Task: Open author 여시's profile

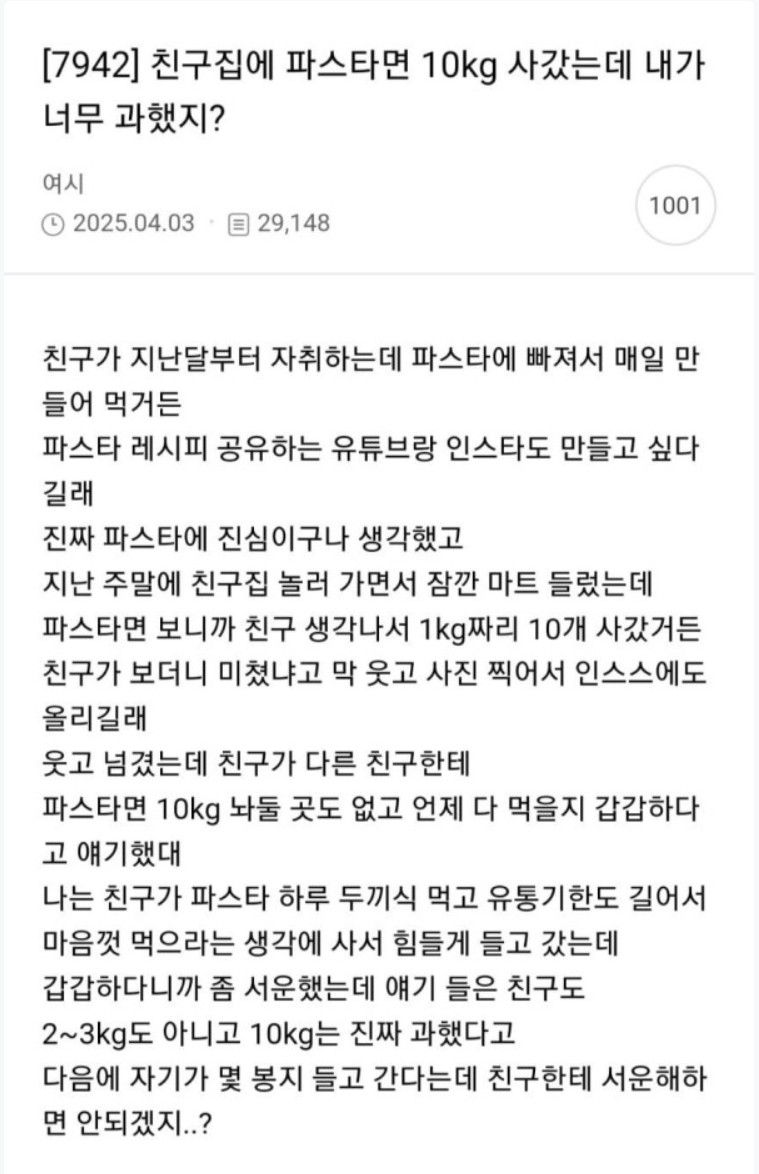Action: pyautogui.click(x=63, y=185)
